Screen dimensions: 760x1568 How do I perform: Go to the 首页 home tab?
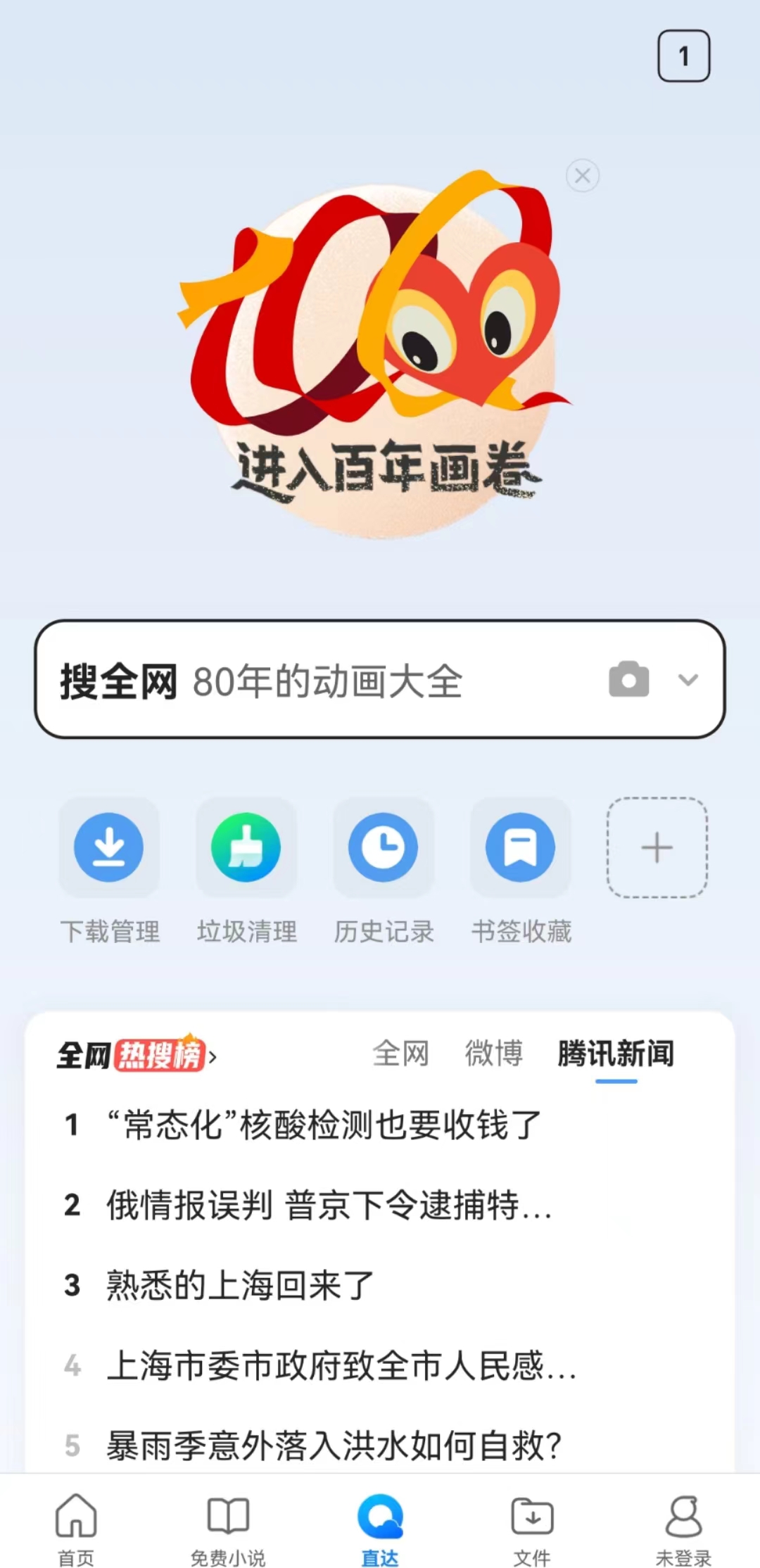point(76,1526)
